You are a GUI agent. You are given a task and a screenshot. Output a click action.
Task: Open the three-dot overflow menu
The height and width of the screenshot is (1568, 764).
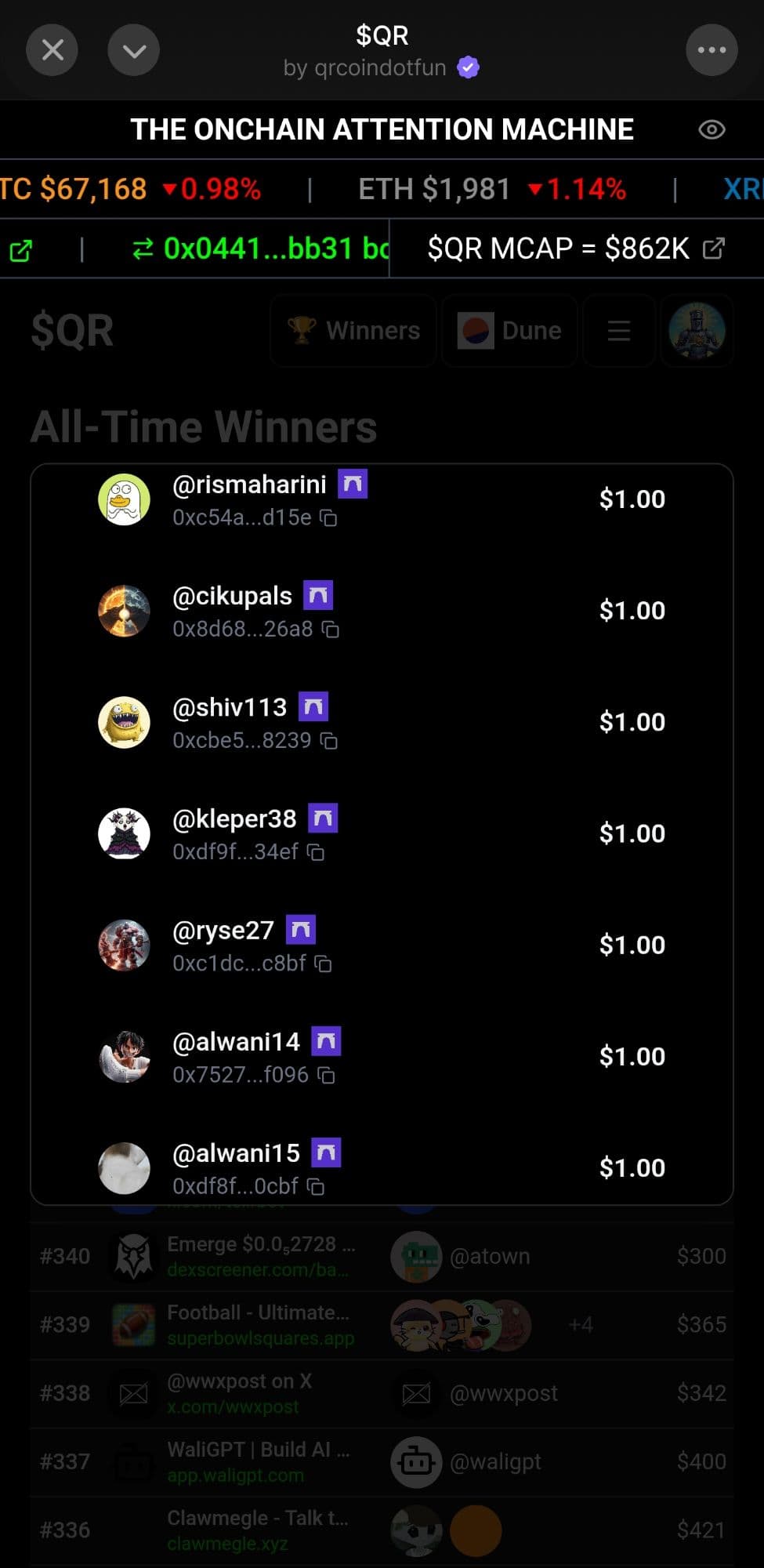pyautogui.click(x=711, y=50)
